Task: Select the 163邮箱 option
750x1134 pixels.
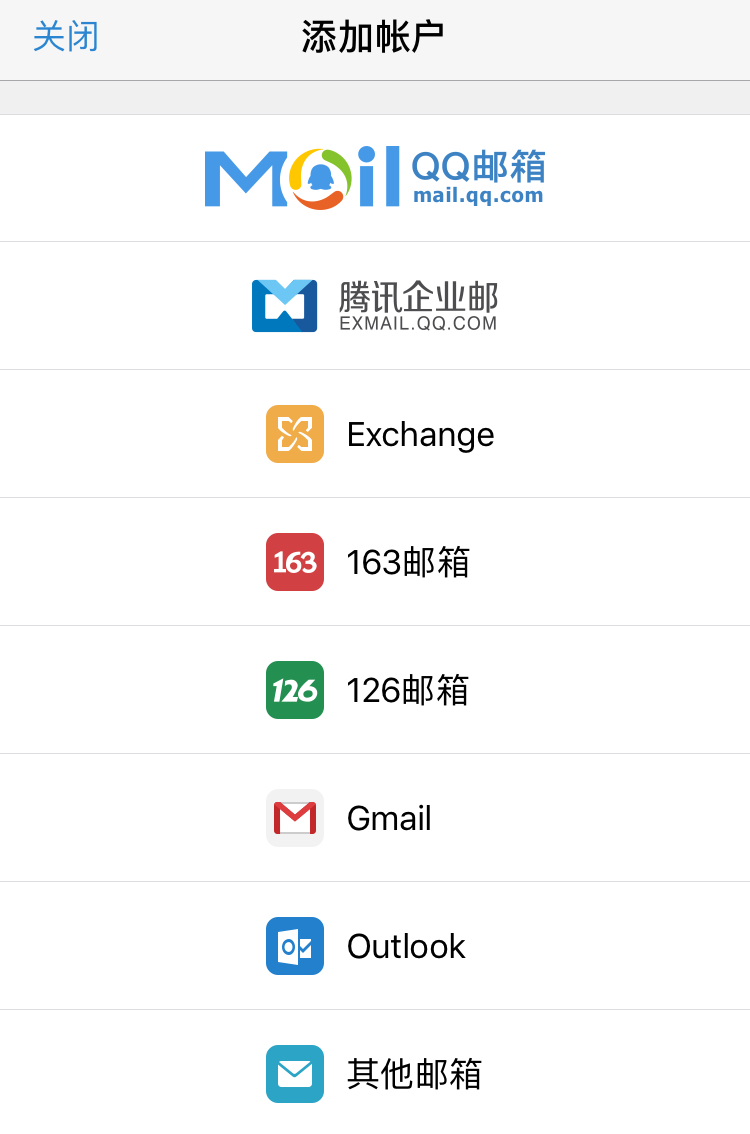Action: 370,562
